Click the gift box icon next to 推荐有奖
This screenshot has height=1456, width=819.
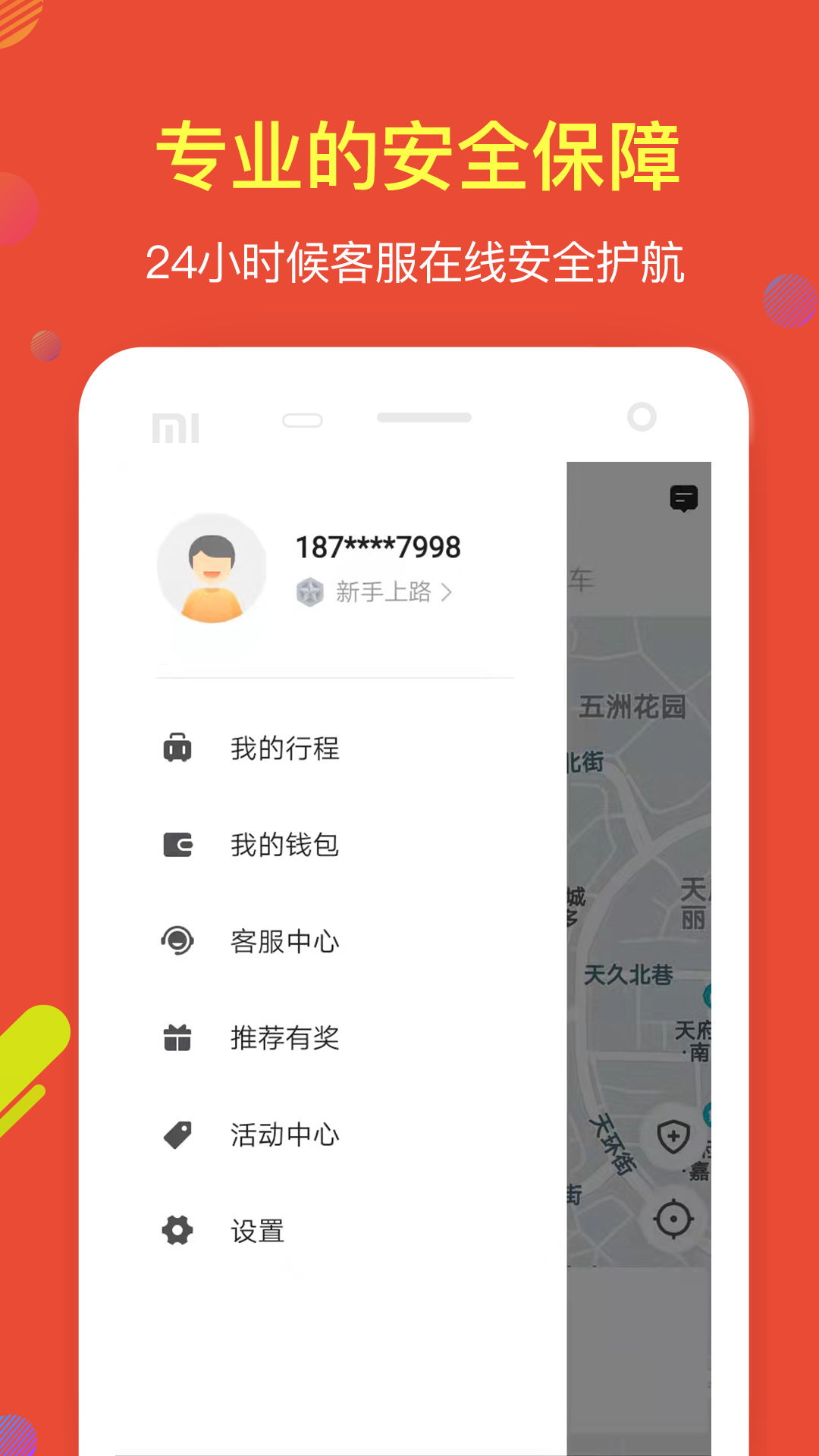pos(177,1038)
